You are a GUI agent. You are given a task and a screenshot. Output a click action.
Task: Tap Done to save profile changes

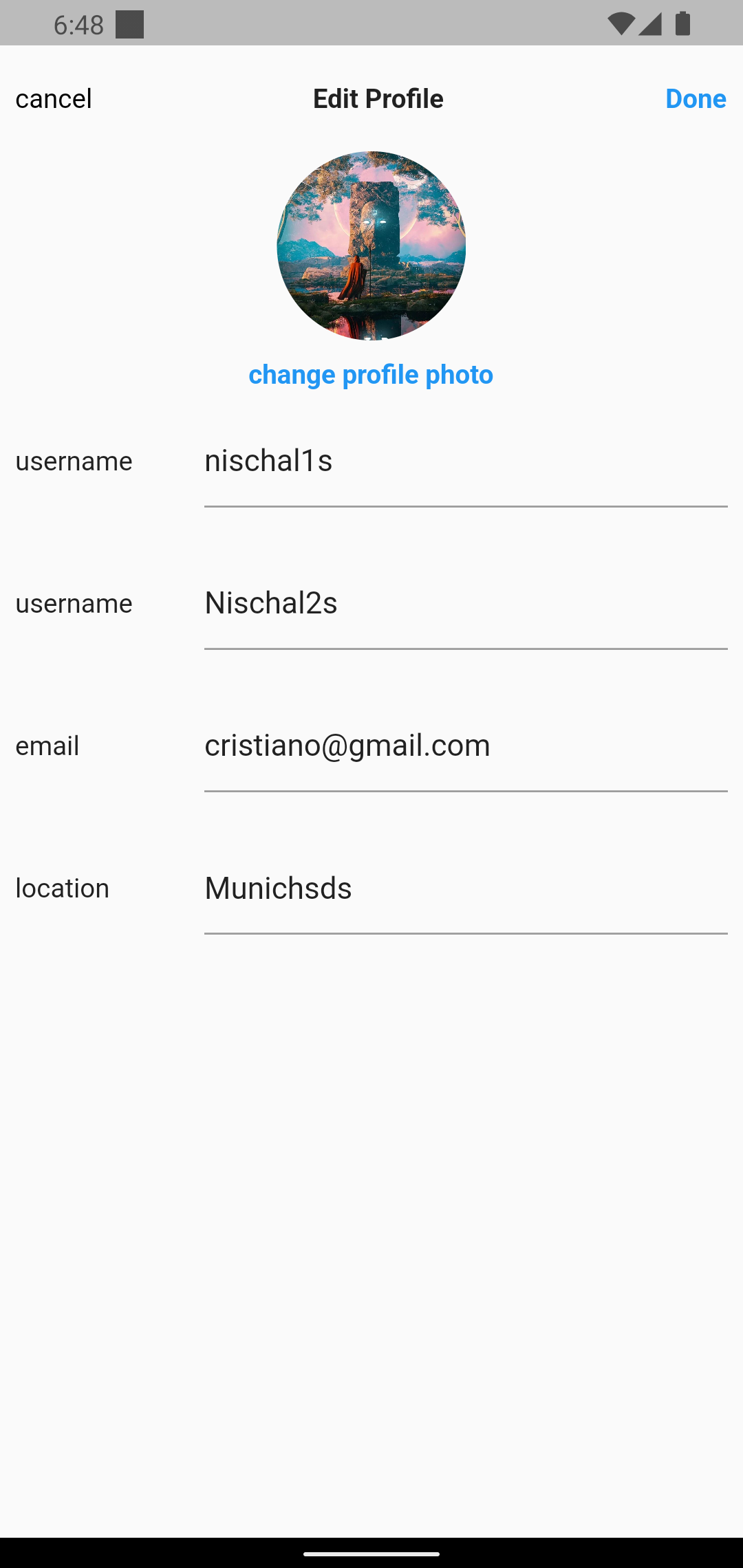click(x=696, y=99)
